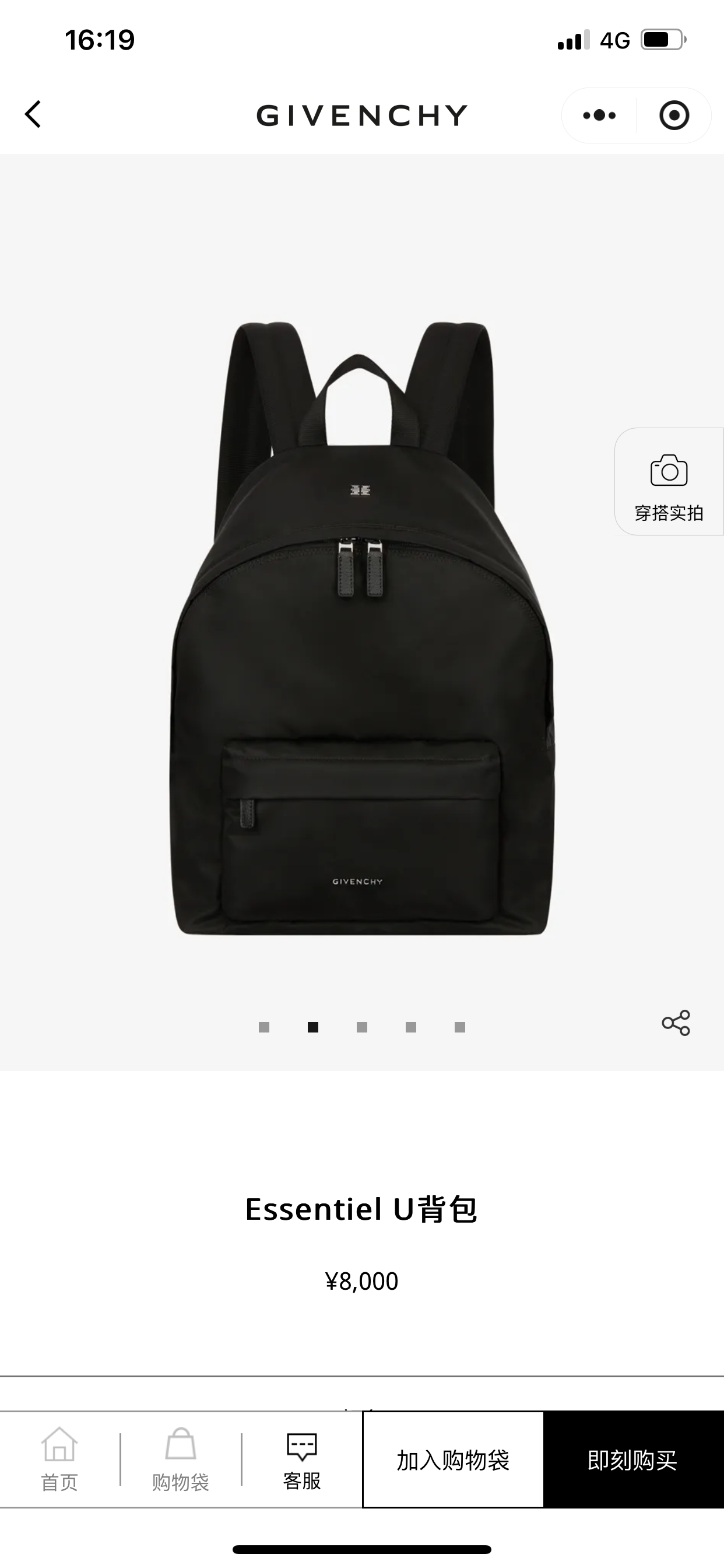
Task: Tap 加入购物袋 to add to bag
Action: [x=454, y=1459]
